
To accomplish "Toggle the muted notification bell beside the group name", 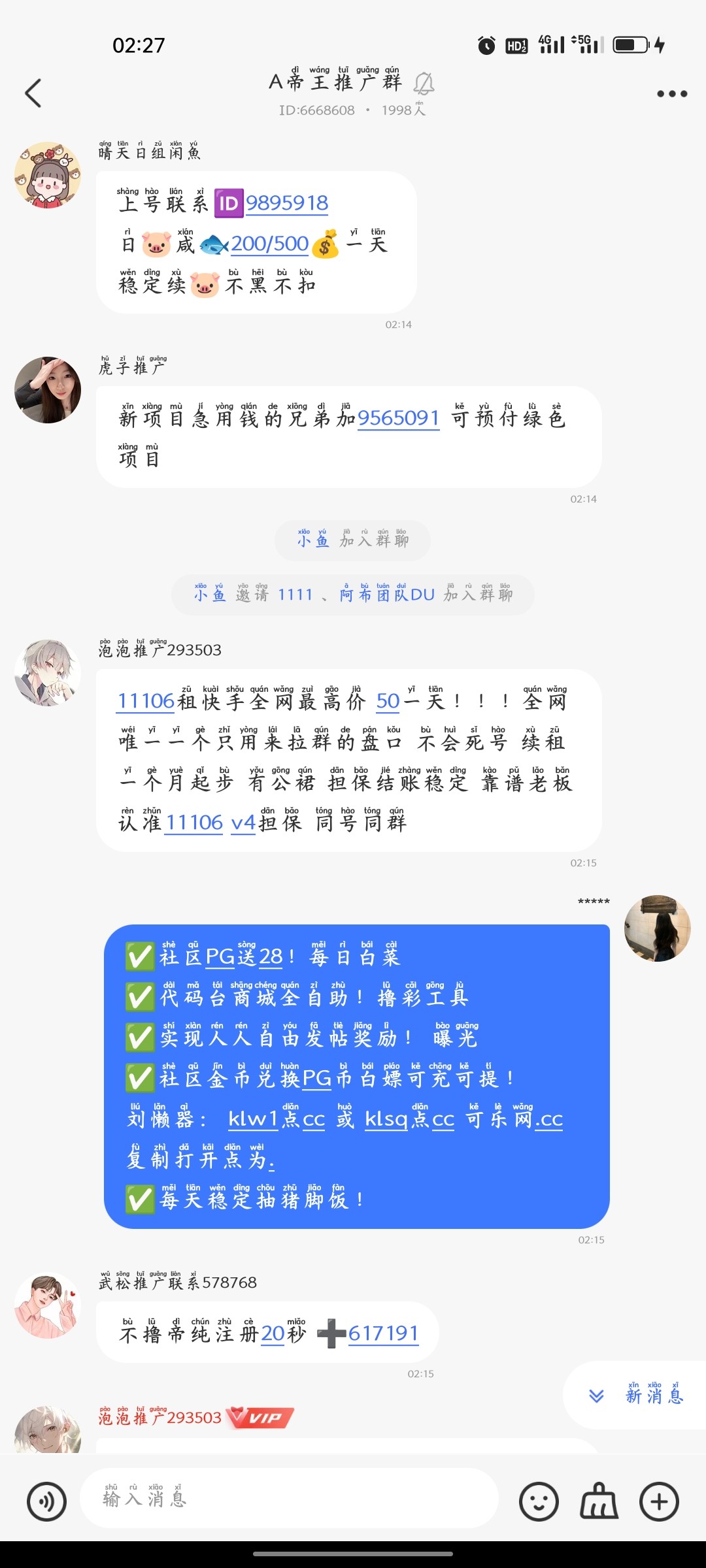I will point(425,82).
